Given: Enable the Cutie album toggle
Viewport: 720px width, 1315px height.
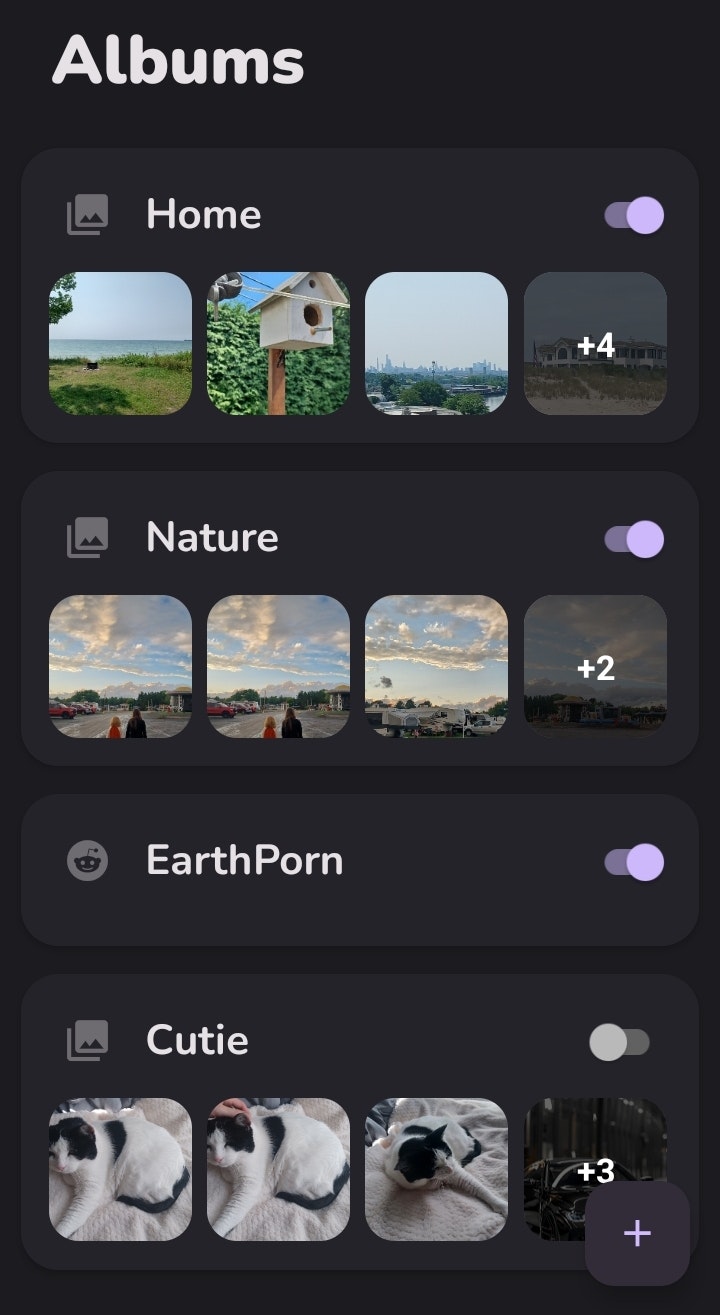Looking at the screenshot, I should pos(620,1040).
